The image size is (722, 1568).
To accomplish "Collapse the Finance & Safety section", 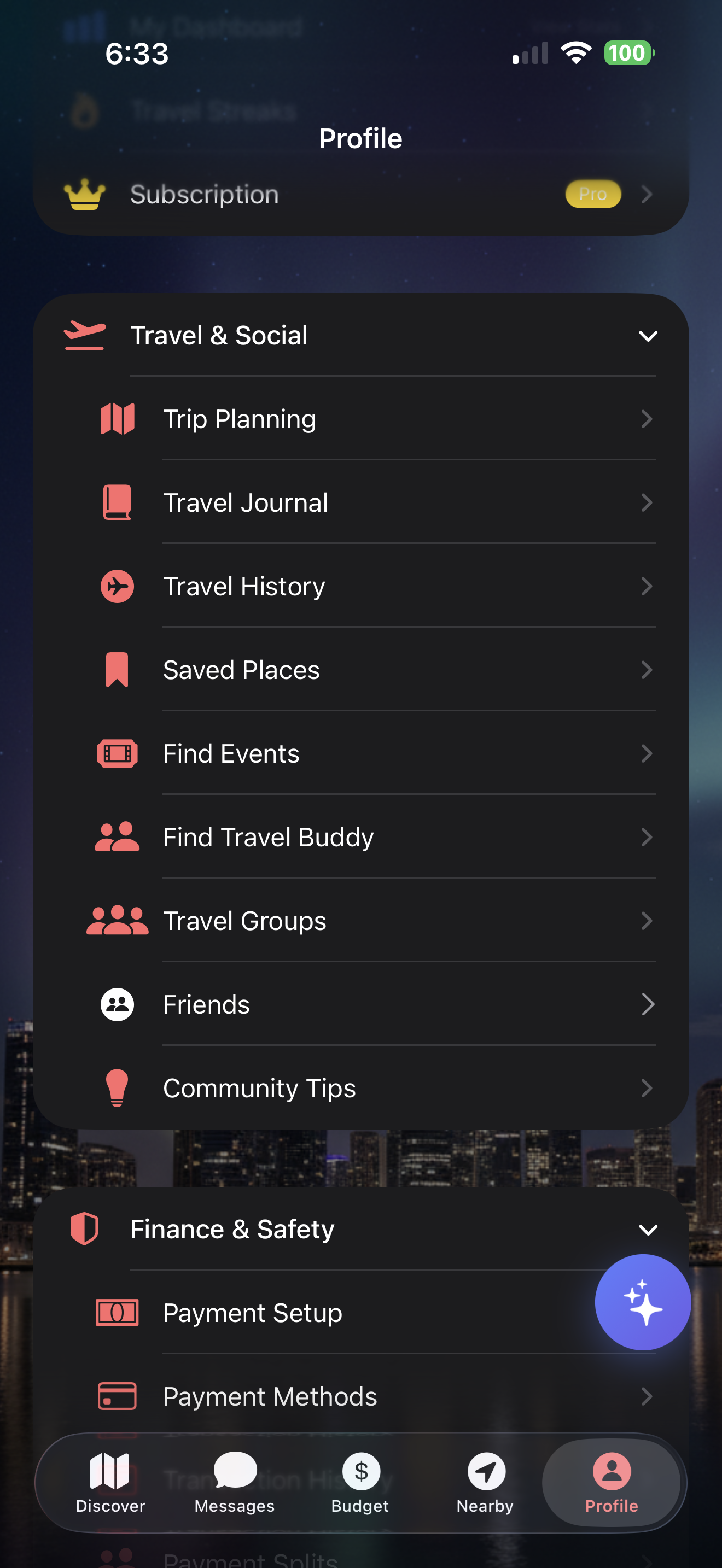I will 648,1230.
